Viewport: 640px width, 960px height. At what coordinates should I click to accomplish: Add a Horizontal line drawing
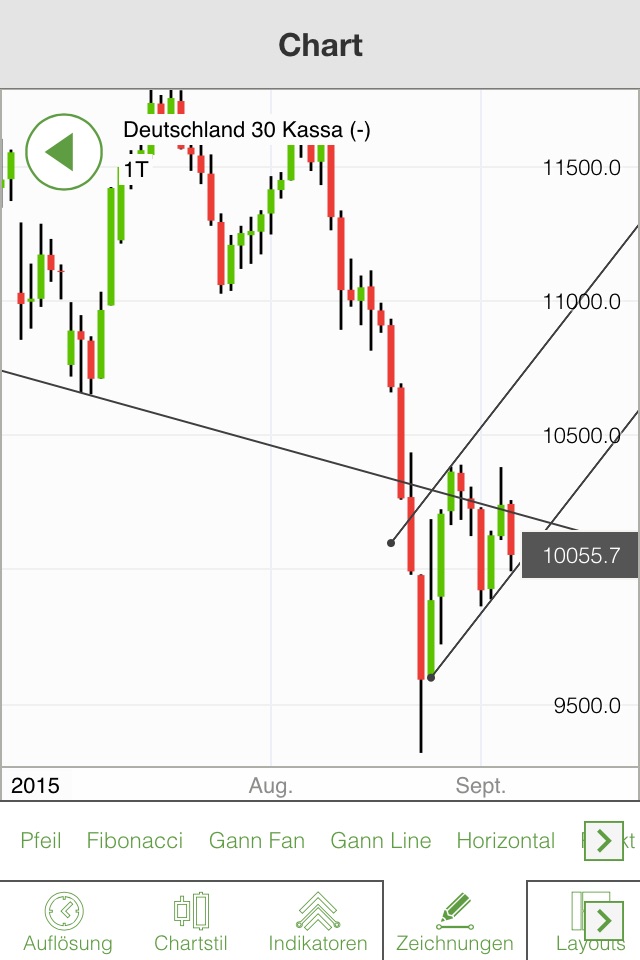click(x=505, y=841)
